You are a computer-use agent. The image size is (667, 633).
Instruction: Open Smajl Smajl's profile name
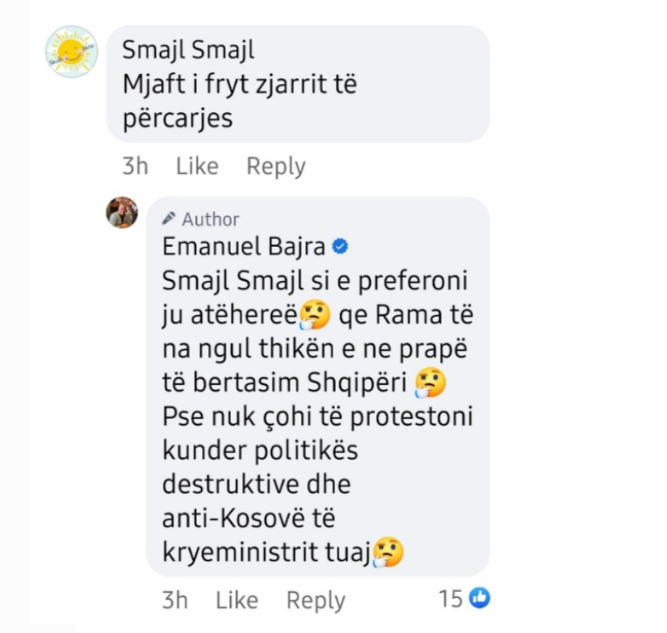click(186, 48)
